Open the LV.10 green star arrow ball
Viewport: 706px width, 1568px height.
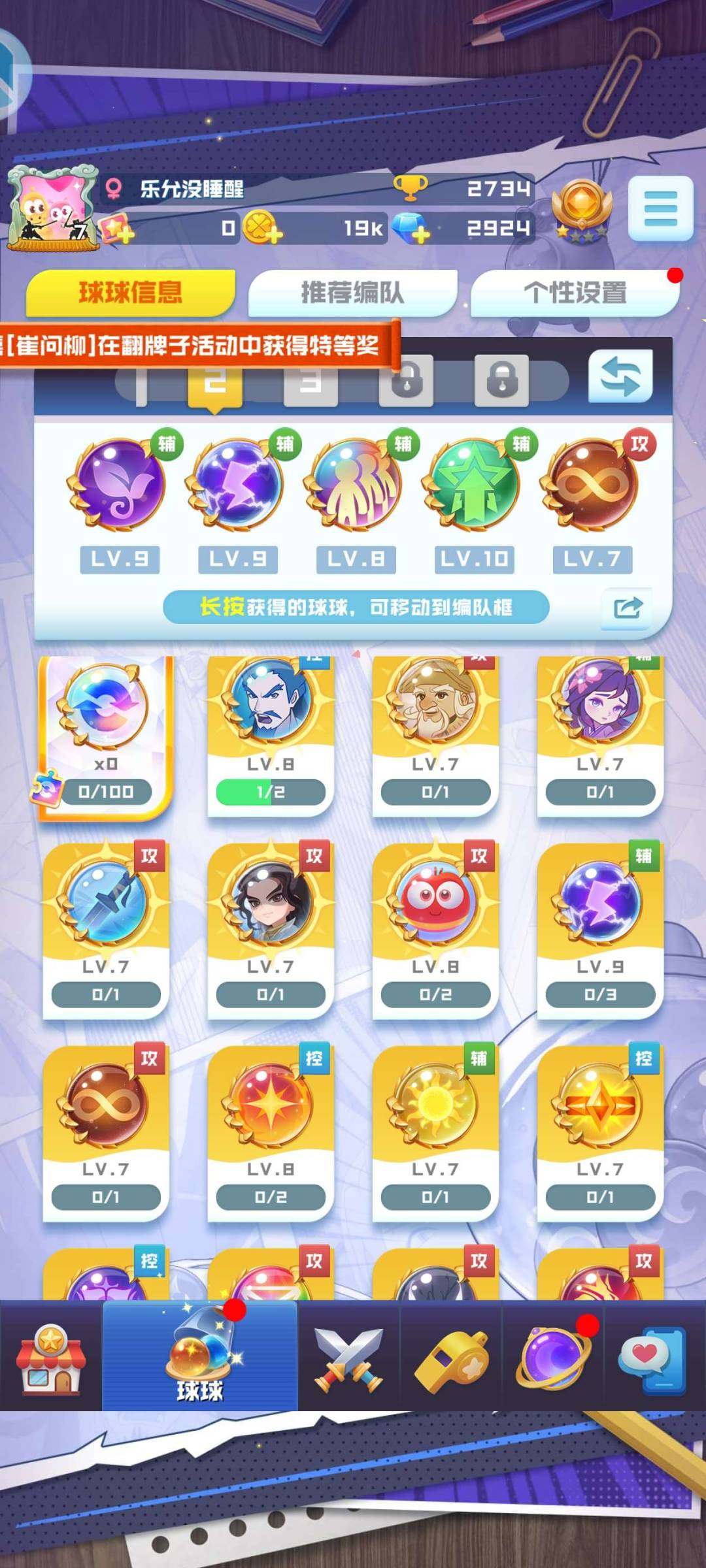pyautogui.click(x=474, y=485)
